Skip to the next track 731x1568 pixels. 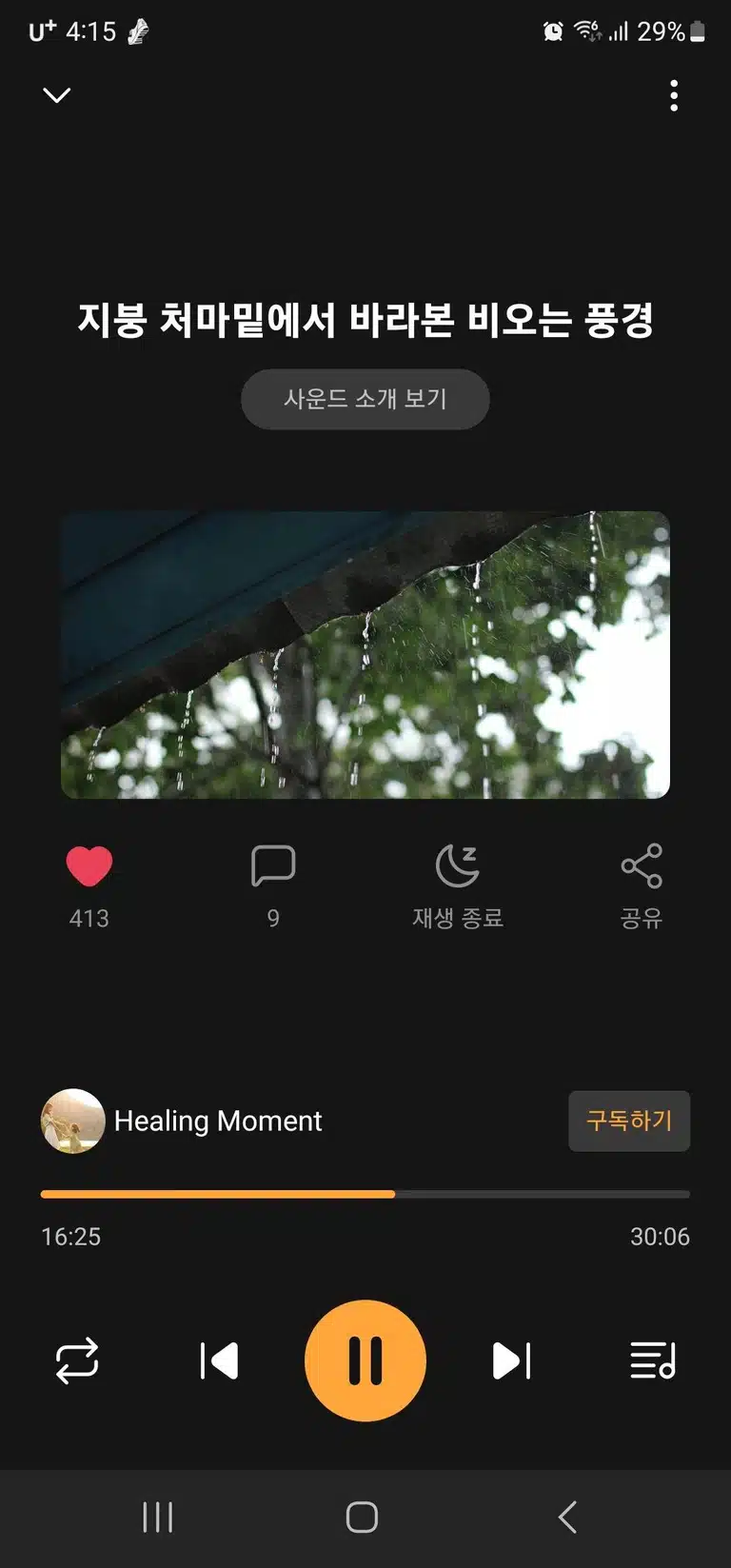click(x=512, y=1360)
